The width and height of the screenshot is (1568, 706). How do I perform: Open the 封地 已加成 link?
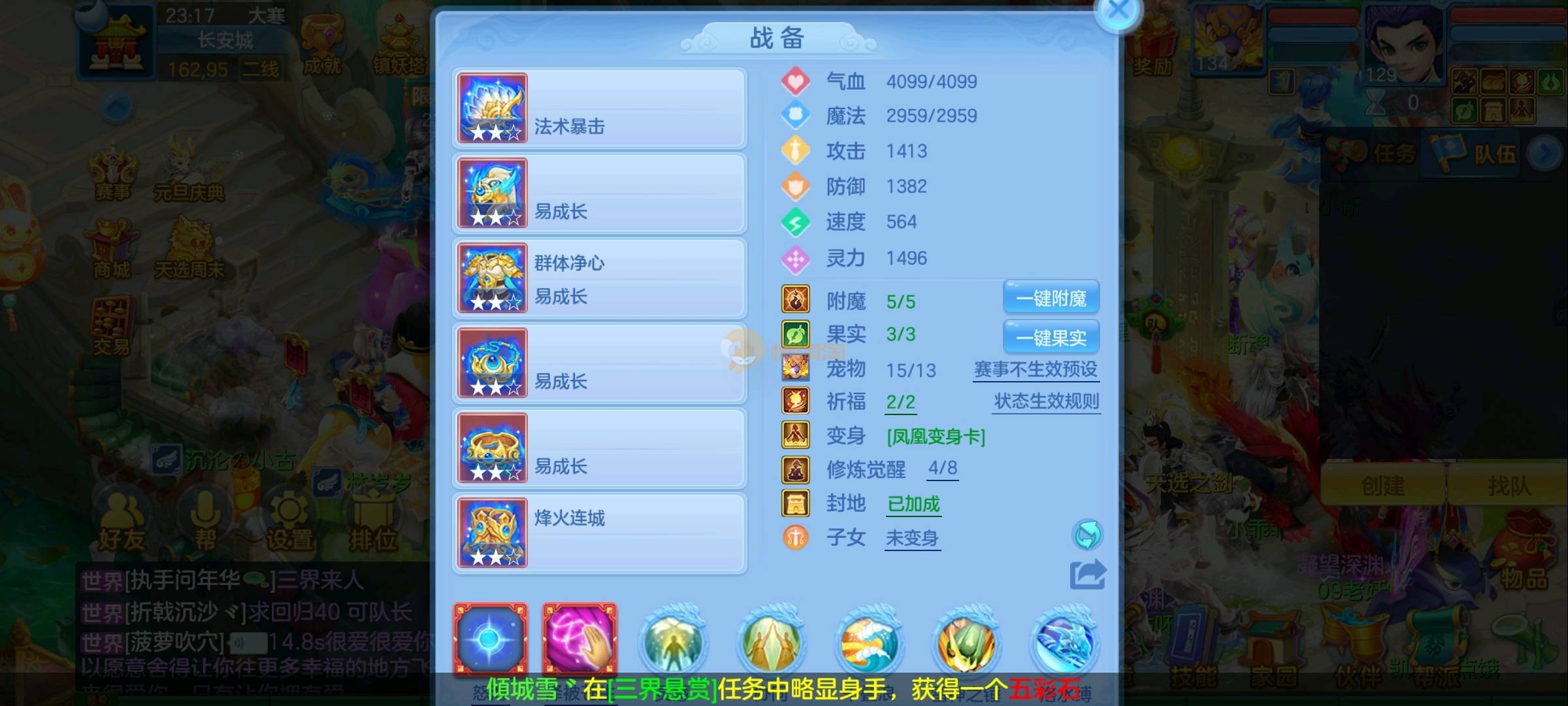coord(913,504)
